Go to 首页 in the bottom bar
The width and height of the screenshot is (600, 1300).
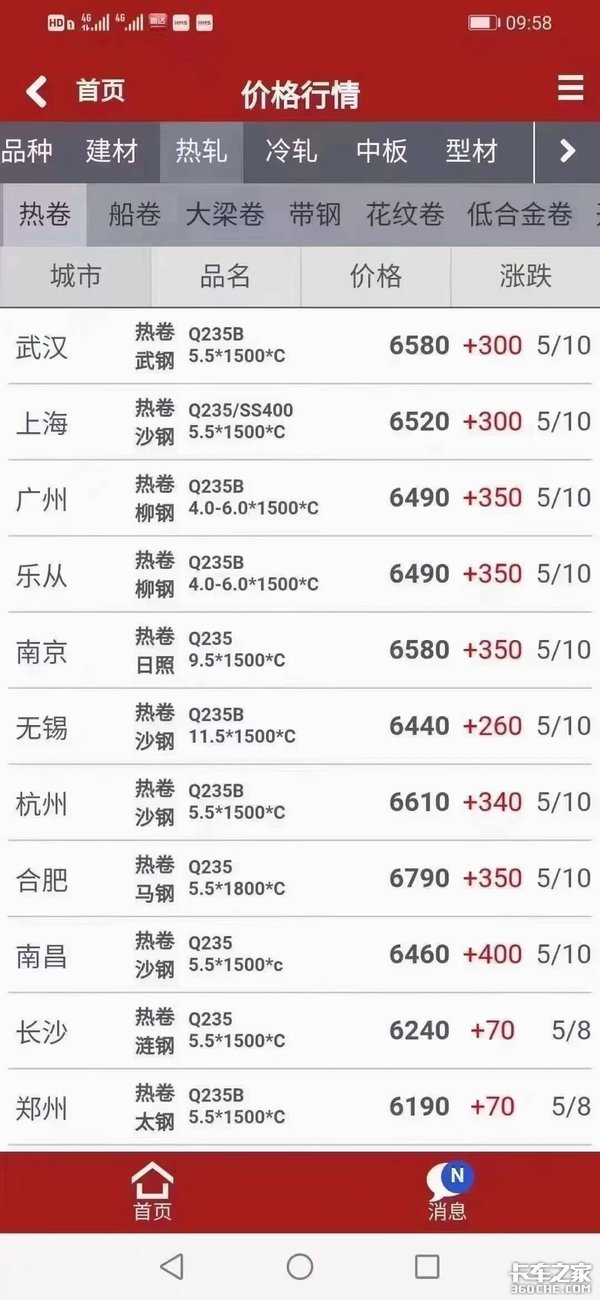(x=152, y=1192)
